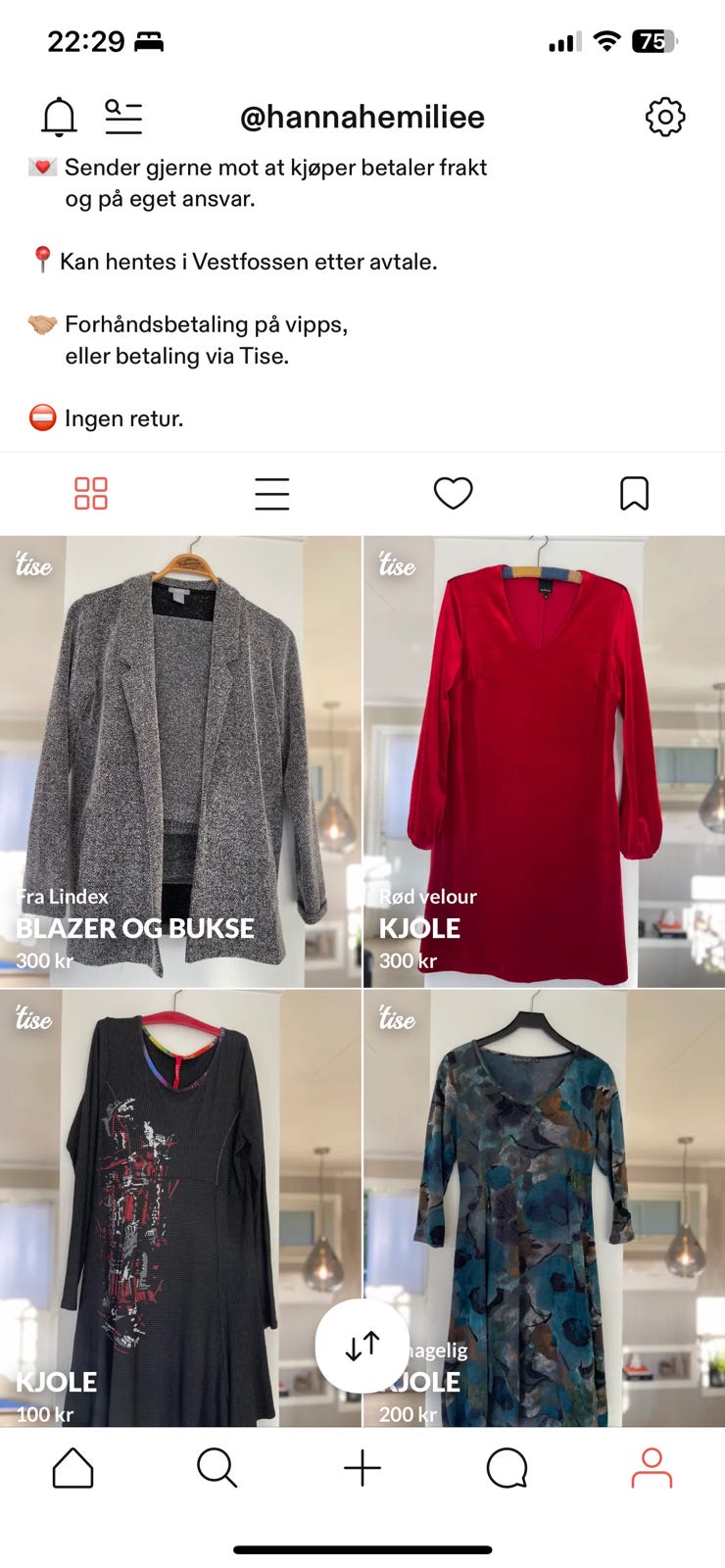Image resolution: width=725 pixels, height=1568 pixels.
Task: Open the saved bookmarks tab icon
Action: 634,493
